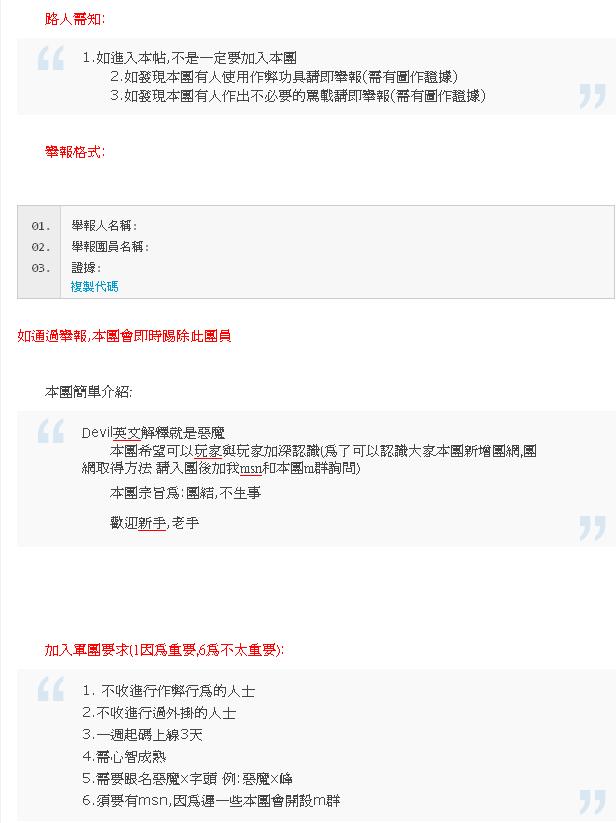Tap the 複製代碼 copy code link
The width and height of the screenshot is (616, 823).
pyautogui.click(x=94, y=286)
